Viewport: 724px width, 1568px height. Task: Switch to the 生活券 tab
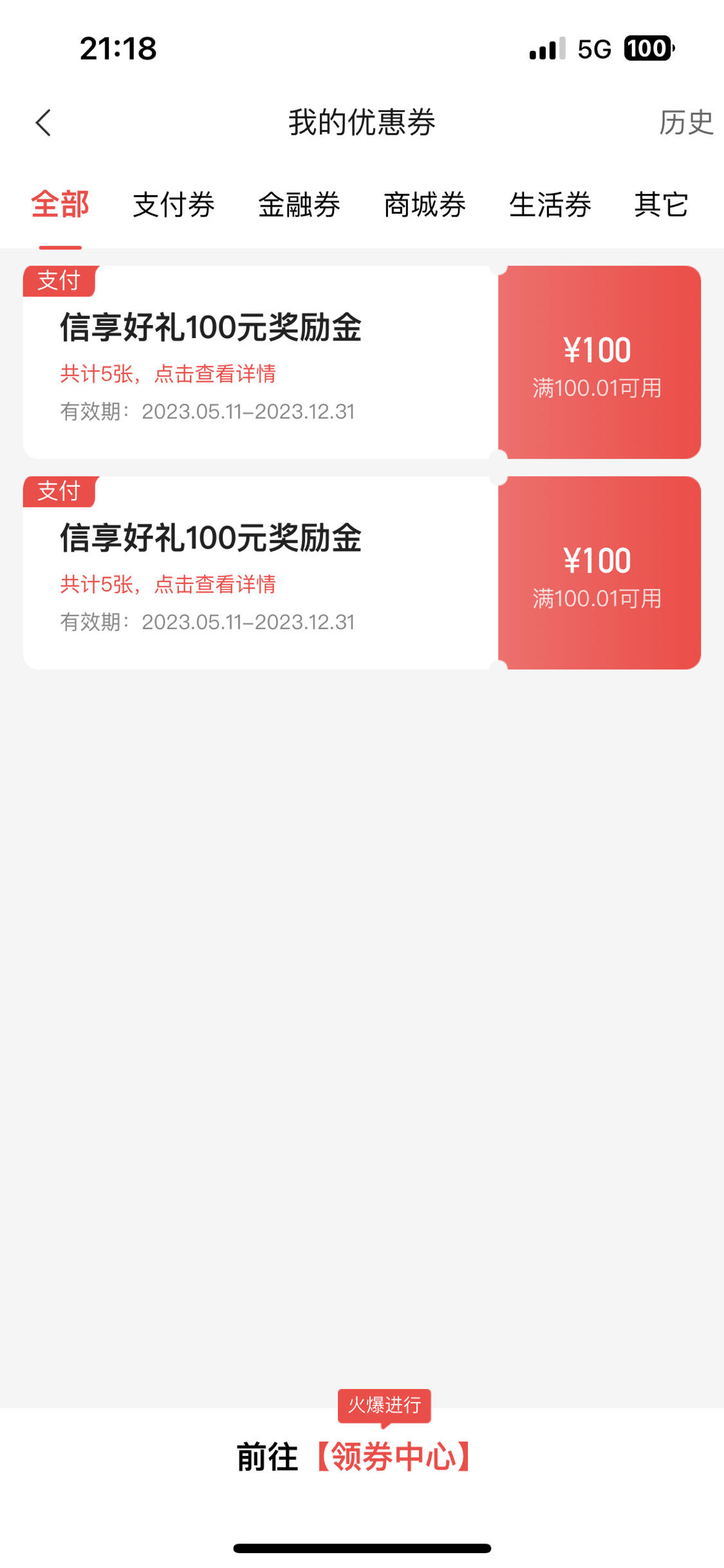[x=550, y=205]
